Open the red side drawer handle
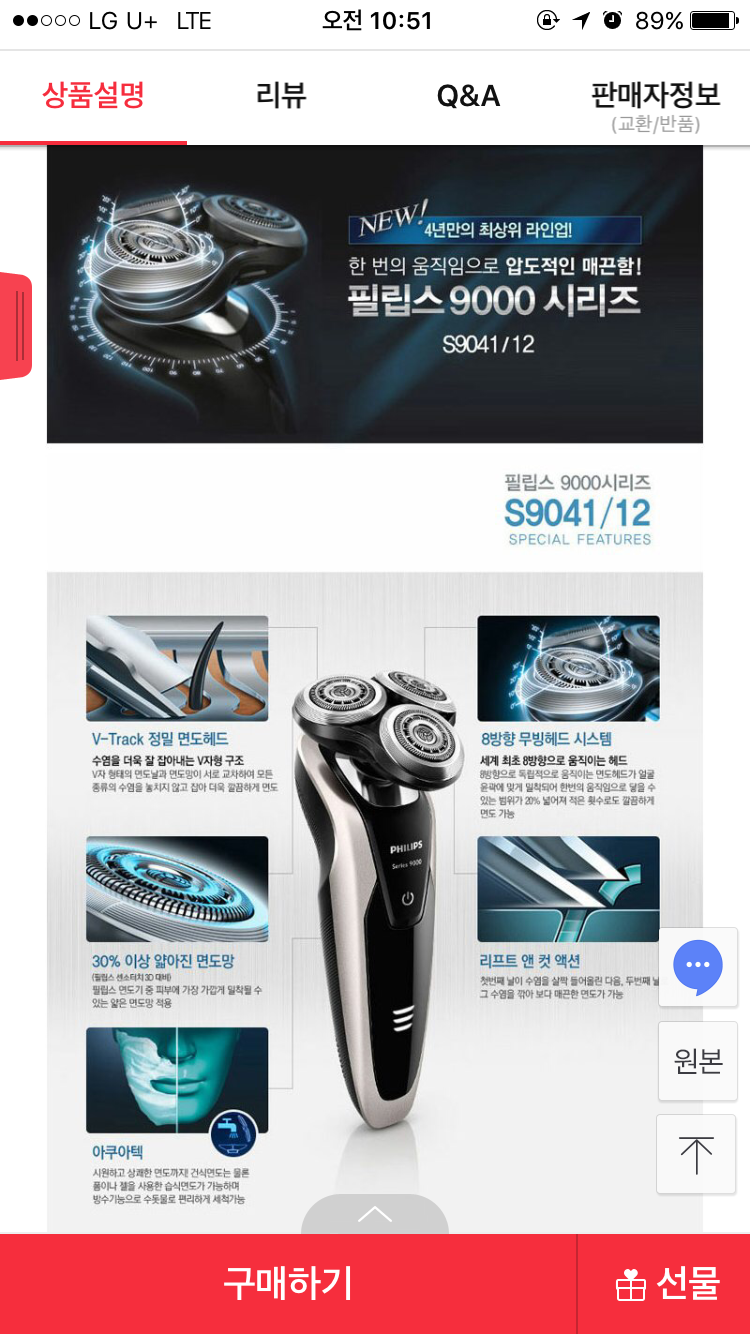 (x=15, y=326)
